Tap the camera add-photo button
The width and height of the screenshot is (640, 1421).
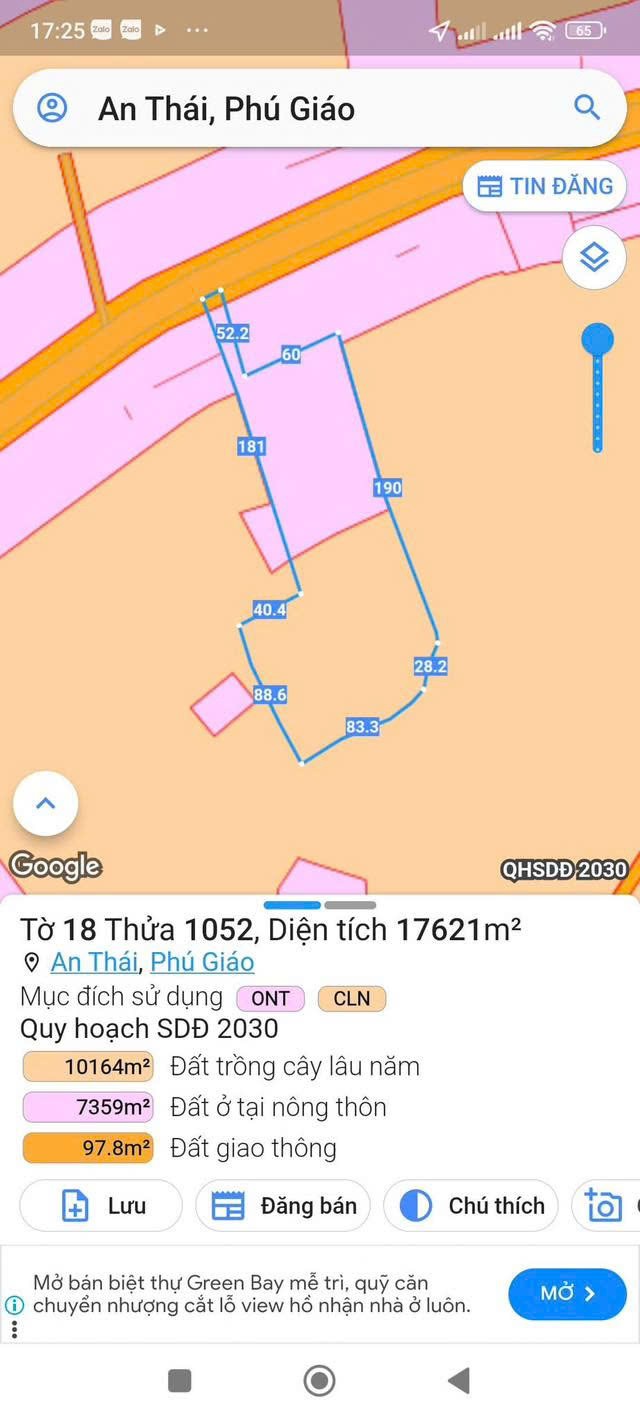point(605,1206)
